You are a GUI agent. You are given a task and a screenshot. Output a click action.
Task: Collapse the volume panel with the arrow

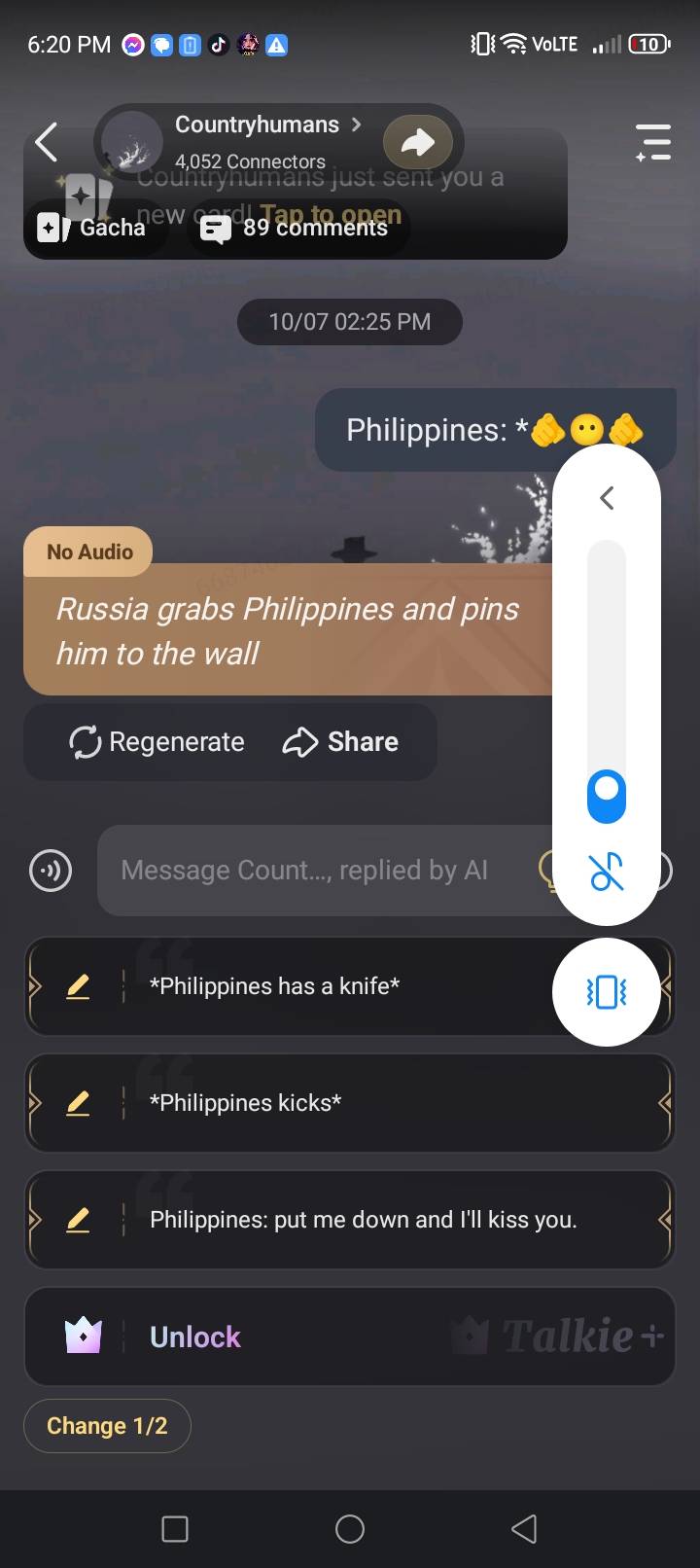pyautogui.click(x=607, y=499)
